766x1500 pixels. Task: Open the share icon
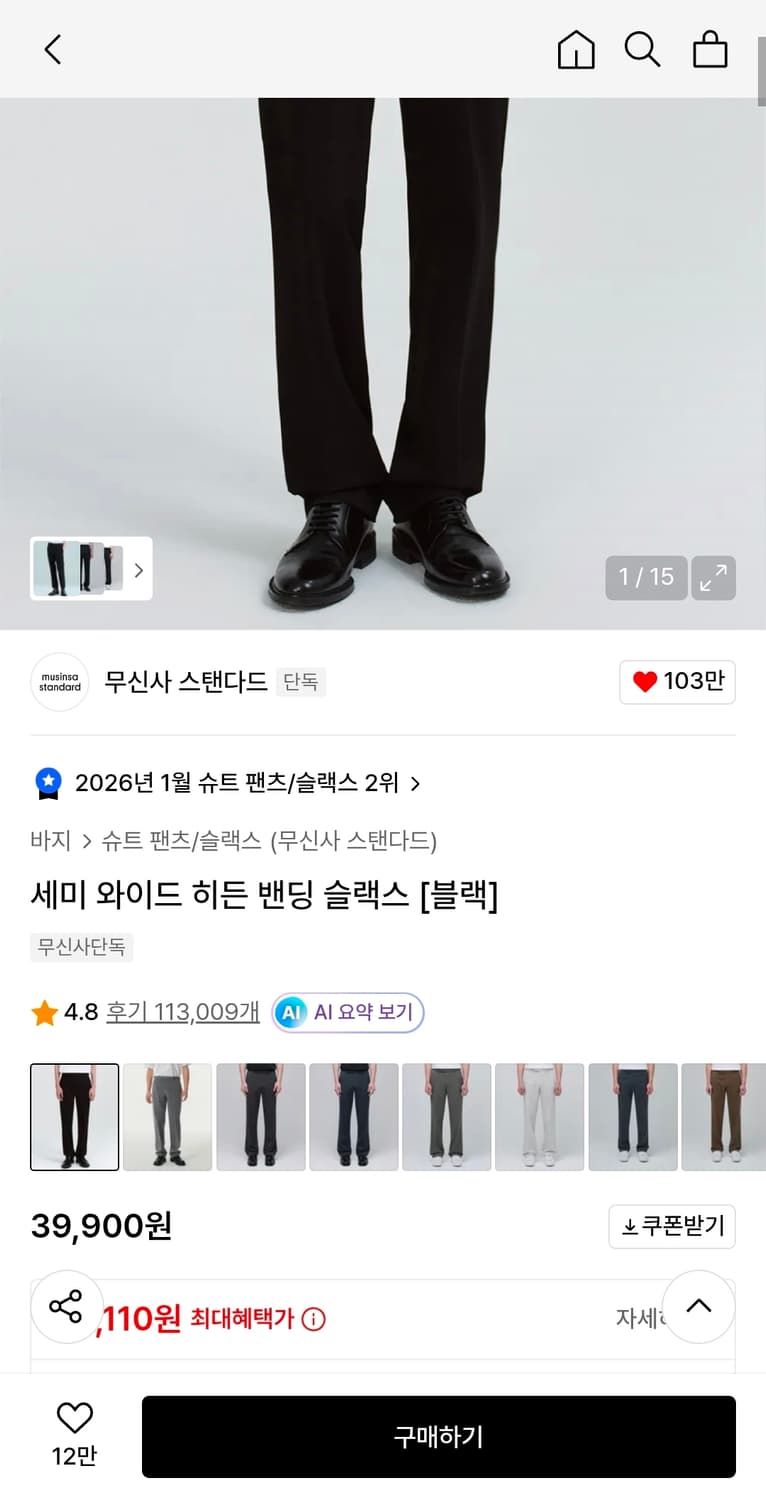pyautogui.click(x=67, y=1306)
